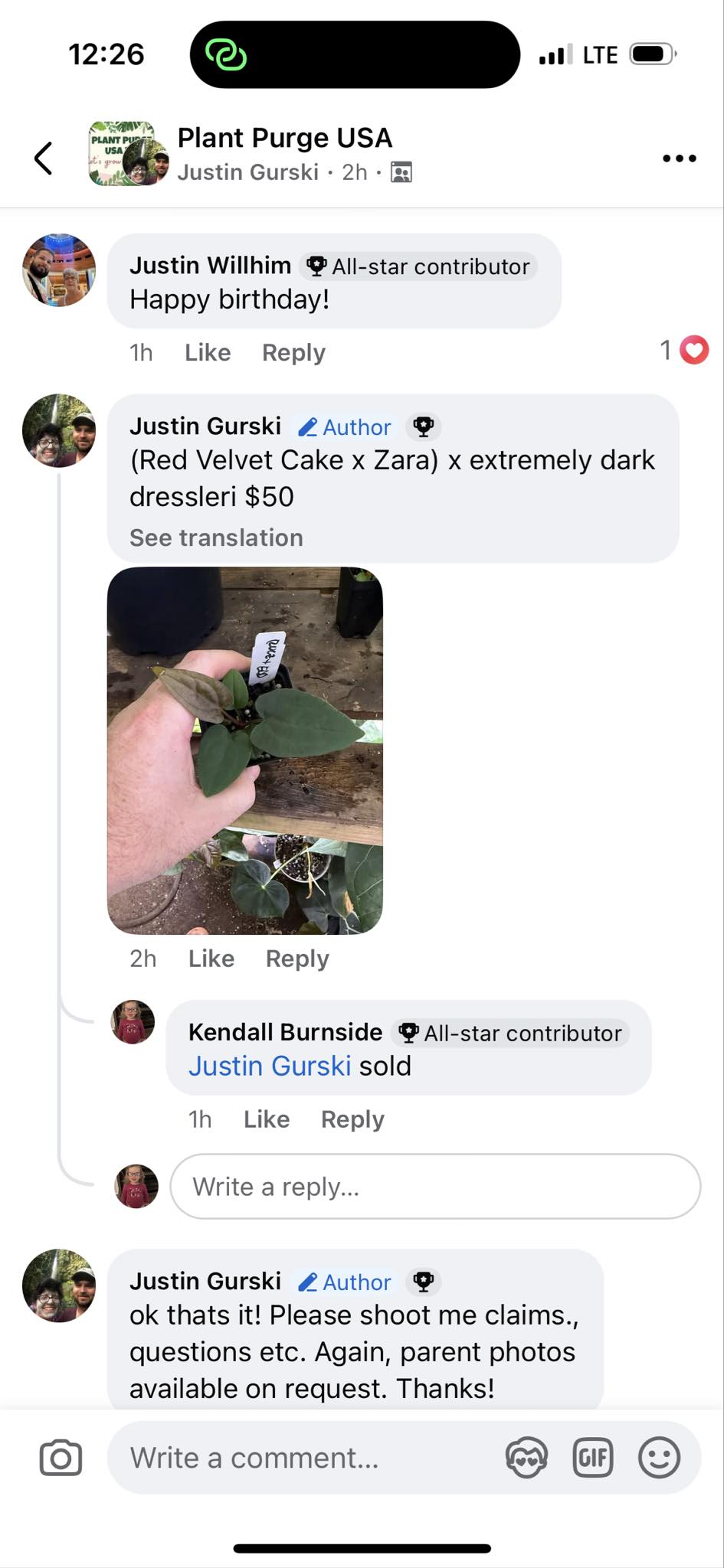The image size is (724, 1568).
Task: Reply to Justin Willhim's comment
Action: click(293, 352)
